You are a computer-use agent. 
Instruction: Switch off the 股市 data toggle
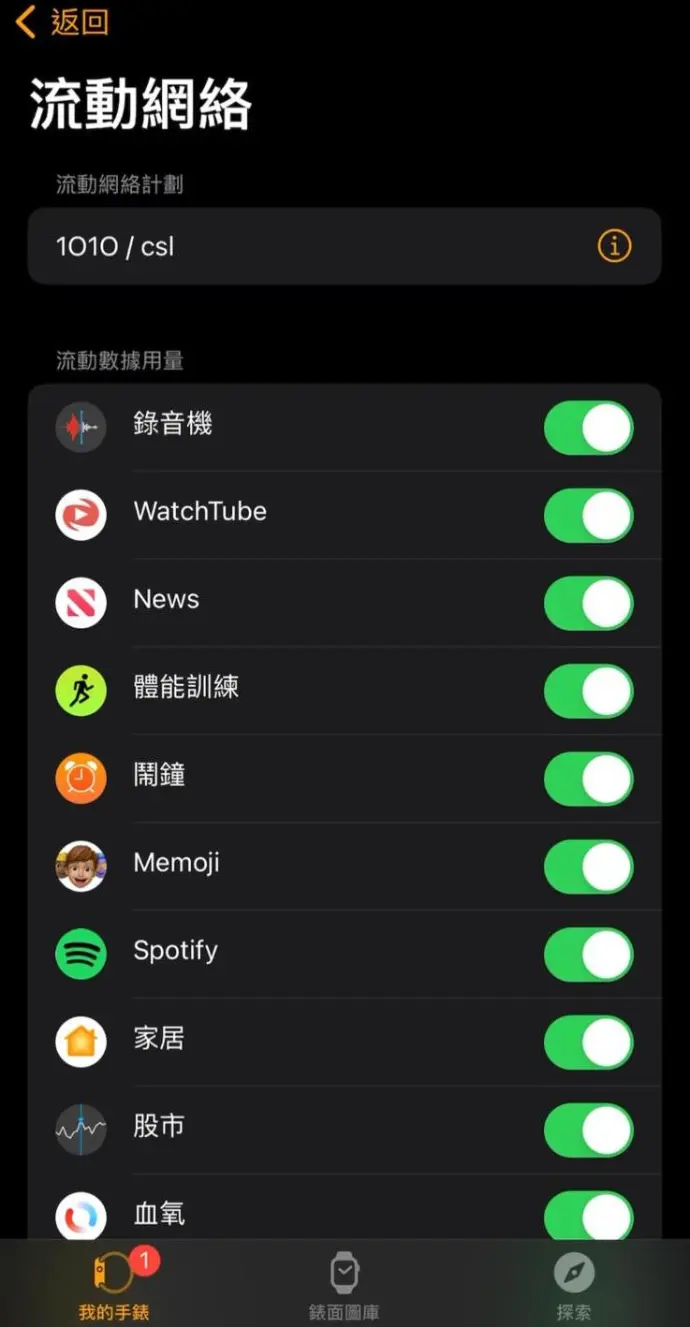click(588, 1130)
